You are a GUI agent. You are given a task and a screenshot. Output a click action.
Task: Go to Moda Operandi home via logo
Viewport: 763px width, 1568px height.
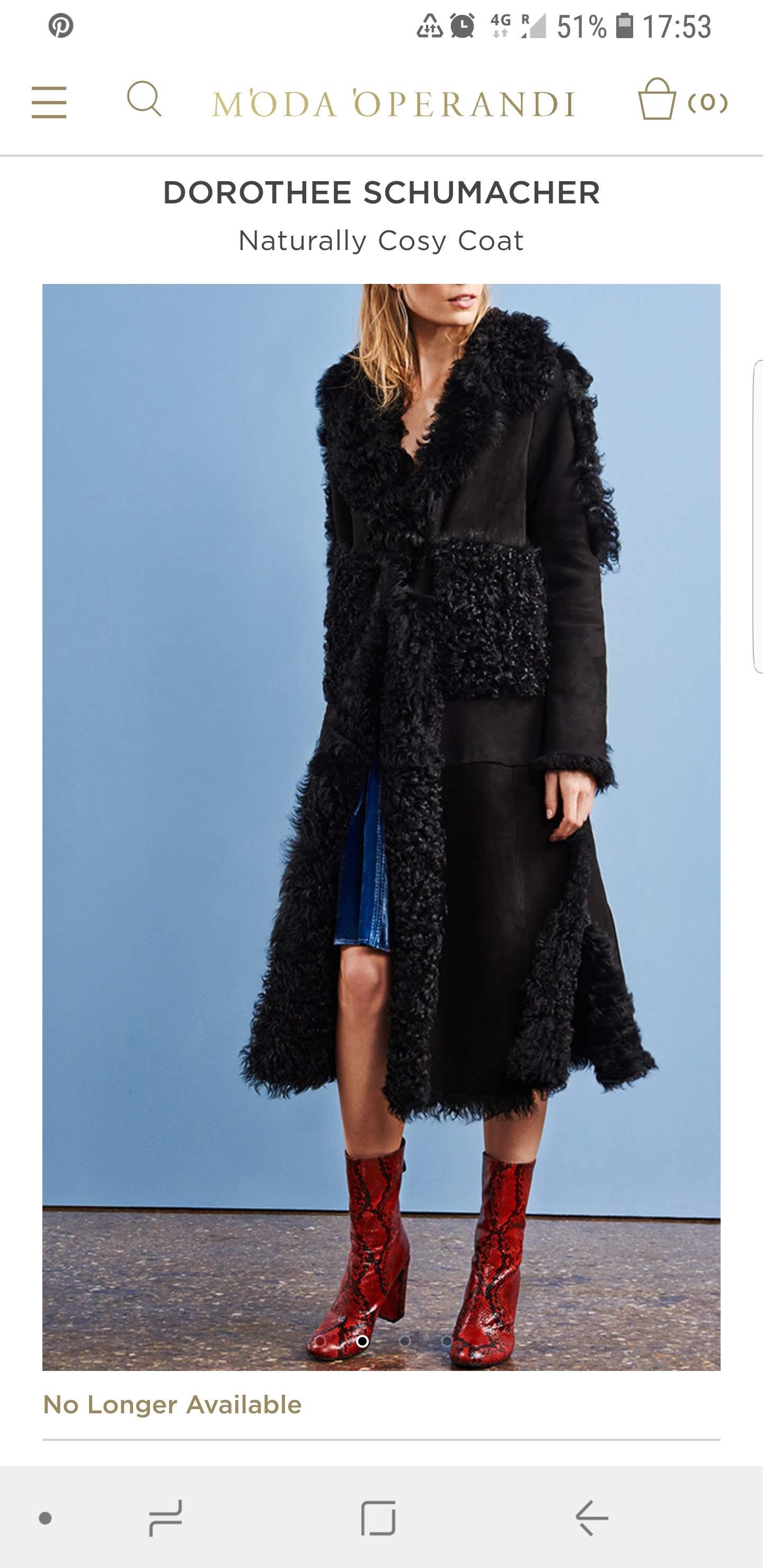[x=393, y=103]
